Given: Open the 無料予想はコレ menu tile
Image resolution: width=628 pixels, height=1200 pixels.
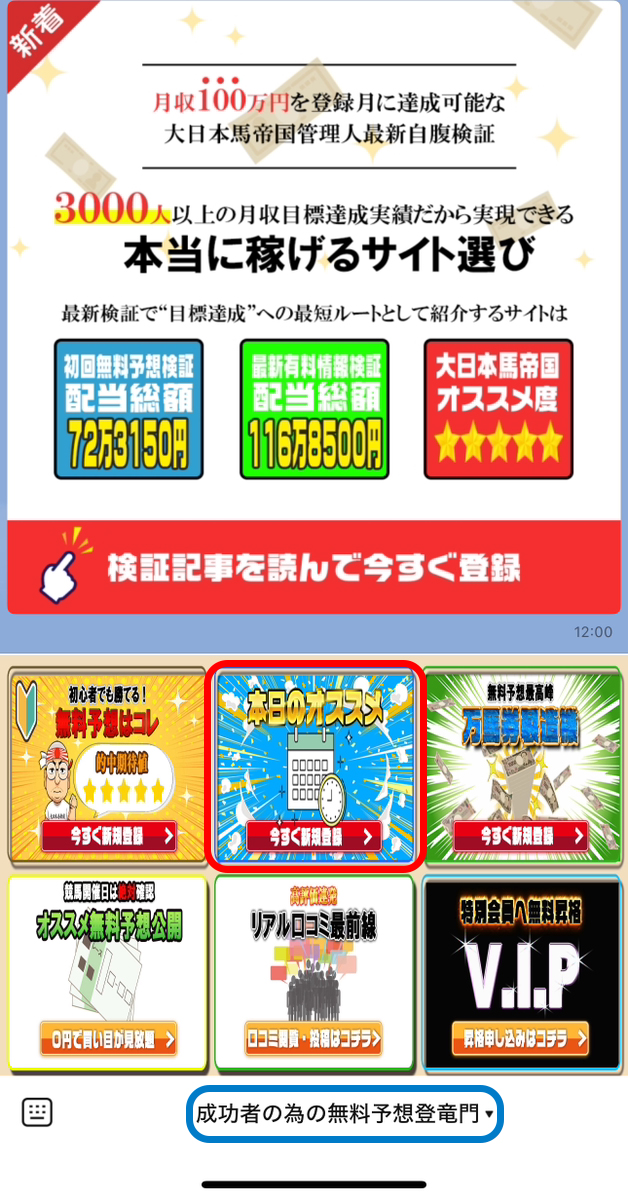Looking at the screenshot, I should tap(107, 764).
